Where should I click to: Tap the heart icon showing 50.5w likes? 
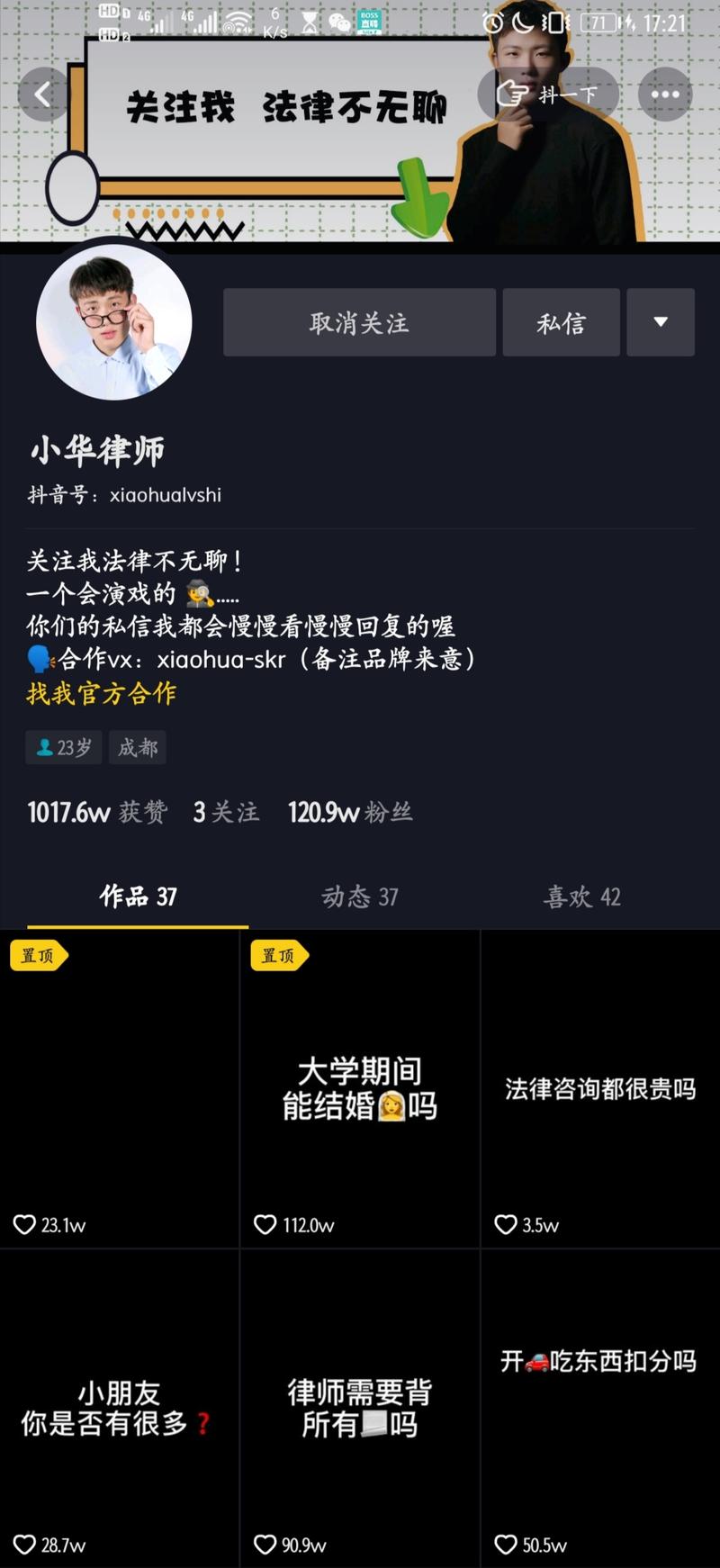504,1545
